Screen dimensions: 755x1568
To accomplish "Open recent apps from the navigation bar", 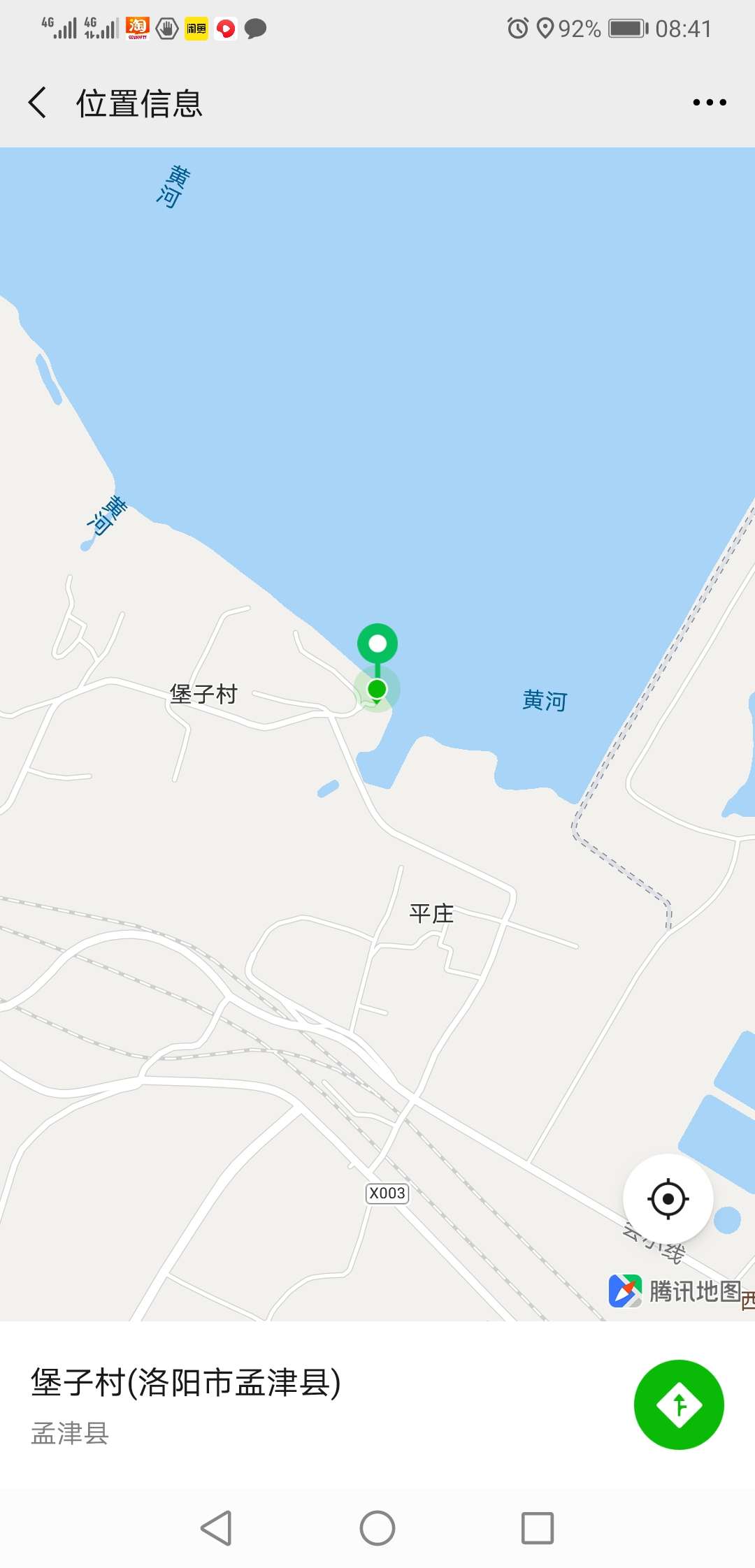I will [538, 1528].
